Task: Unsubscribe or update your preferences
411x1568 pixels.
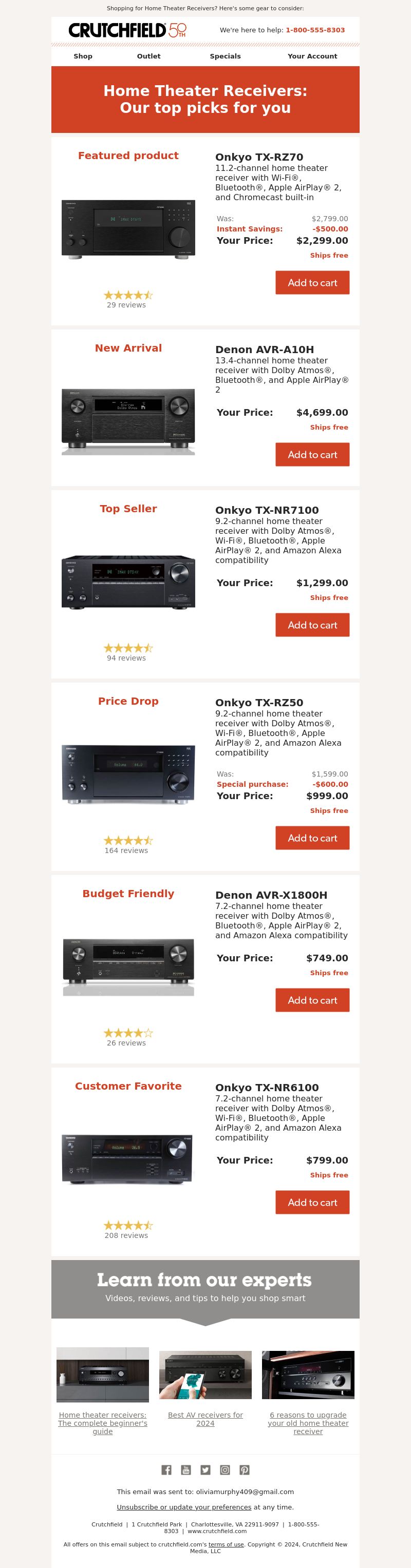Action: point(184,1507)
